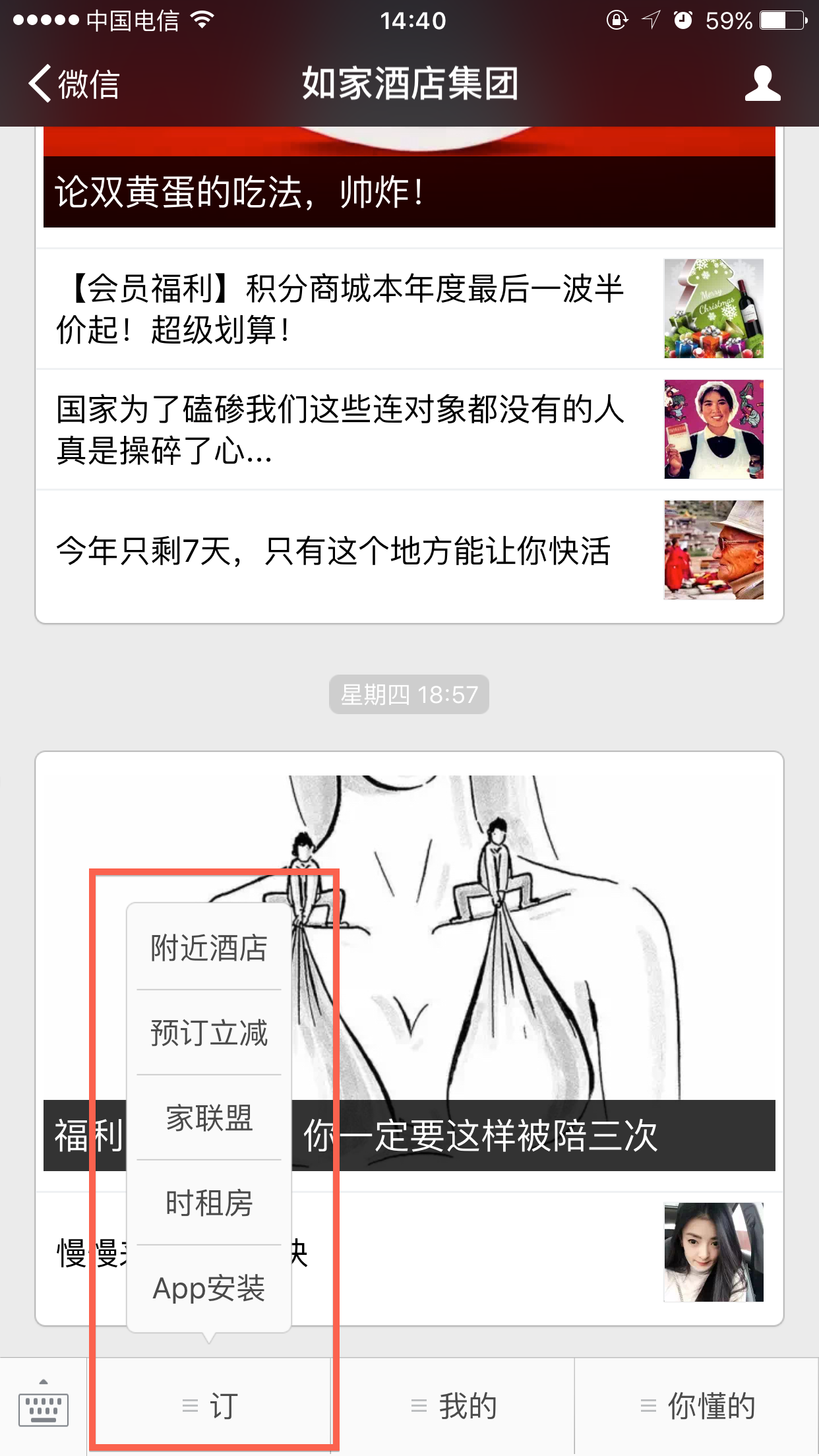The height and width of the screenshot is (1456, 819).
Task: Open the account profile icon
Action: (762, 84)
